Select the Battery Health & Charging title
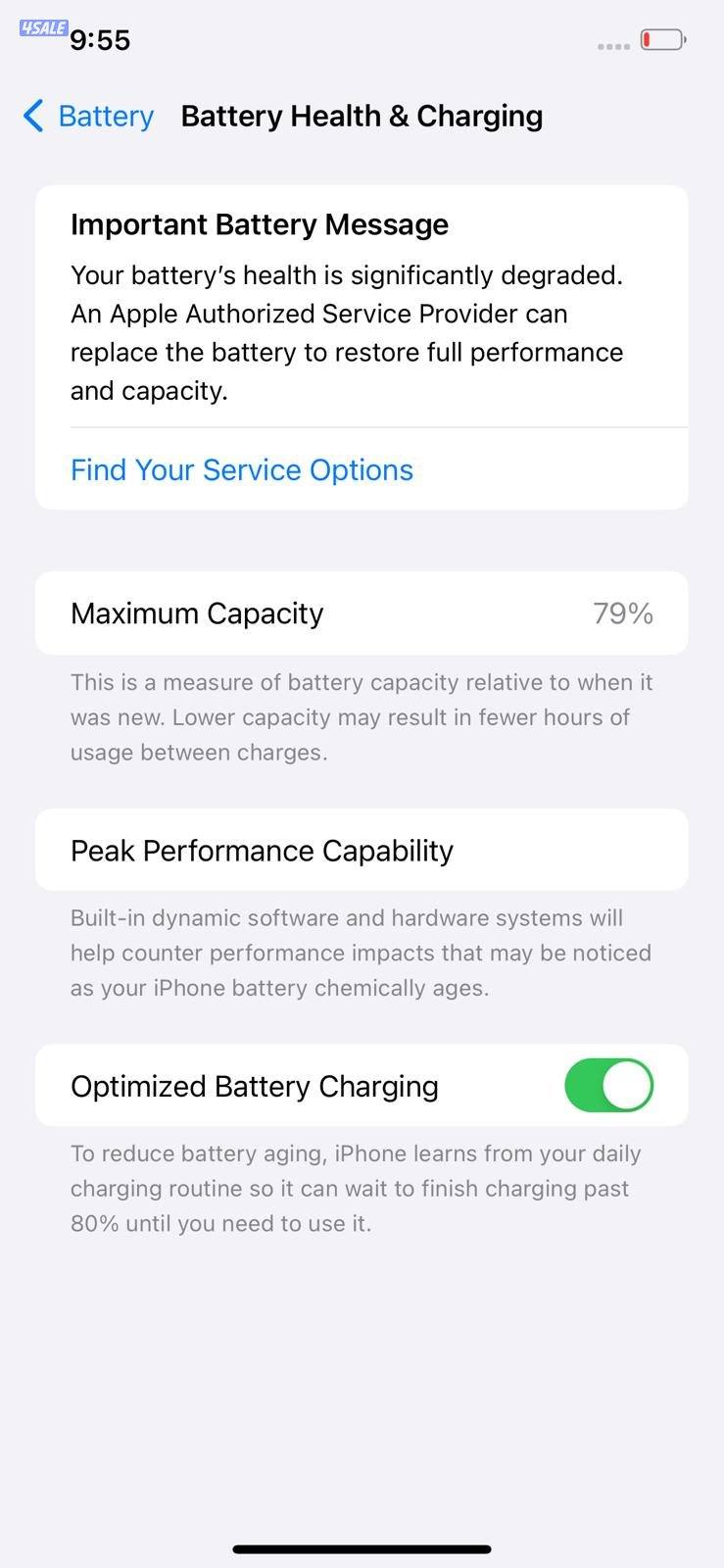This screenshot has height=1568, width=724. 362,116
